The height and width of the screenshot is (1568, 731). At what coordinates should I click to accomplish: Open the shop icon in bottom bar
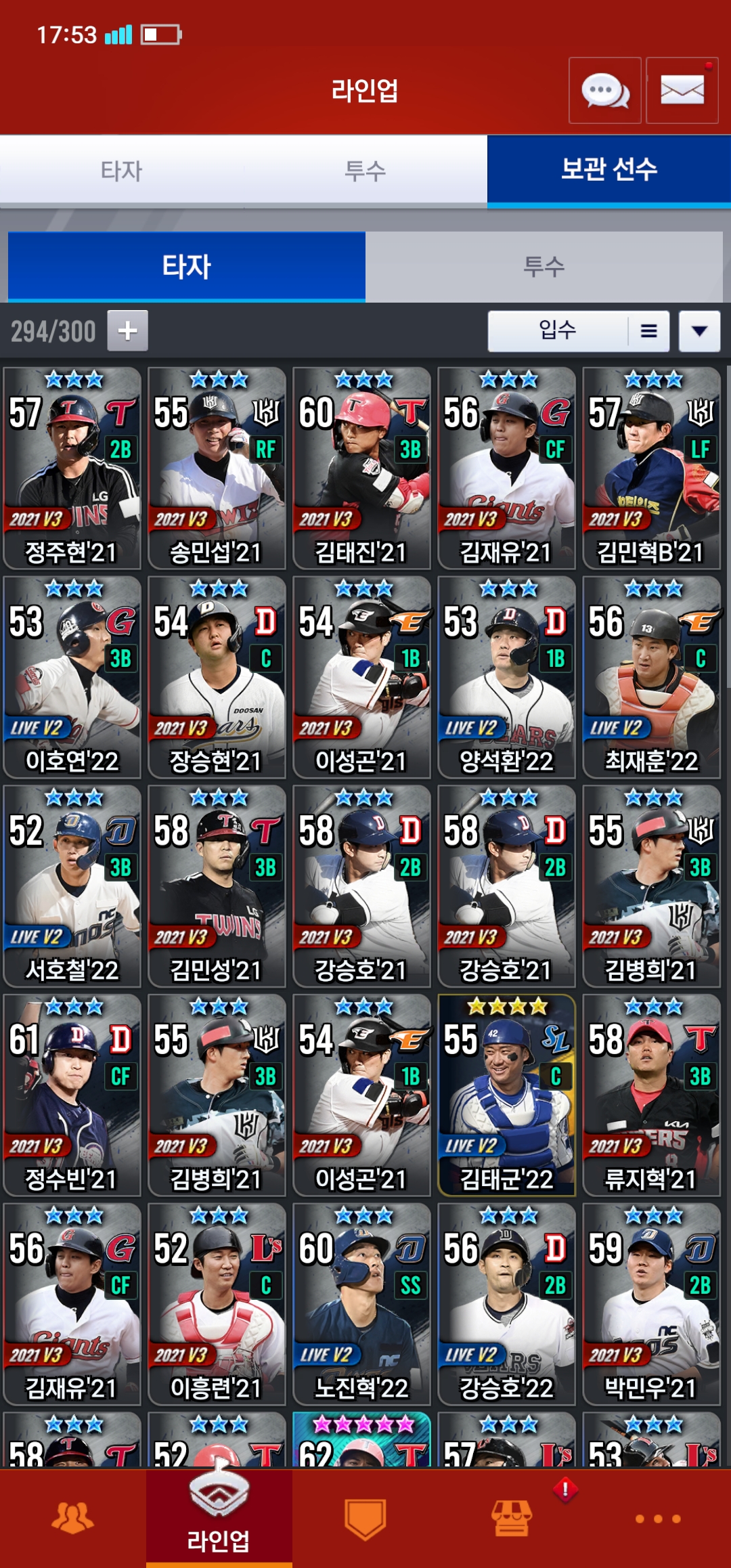[512, 1518]
